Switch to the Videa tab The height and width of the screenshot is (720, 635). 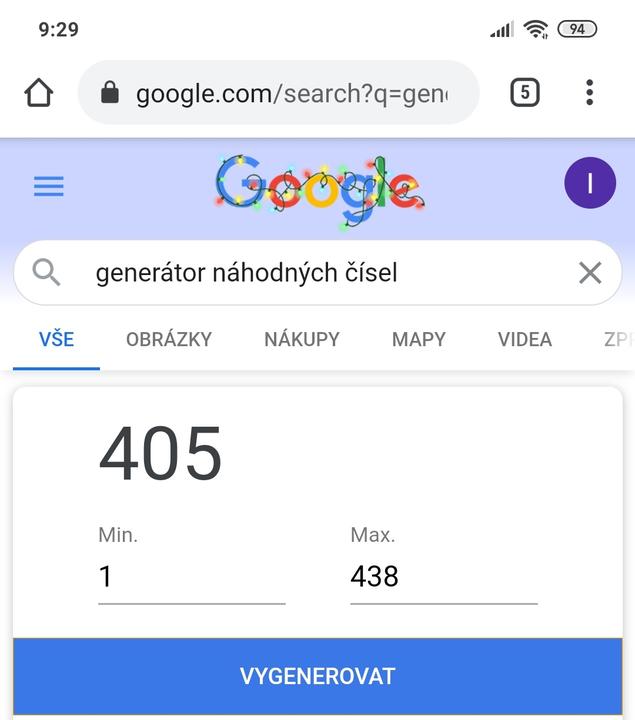click(x=525, y=339)
